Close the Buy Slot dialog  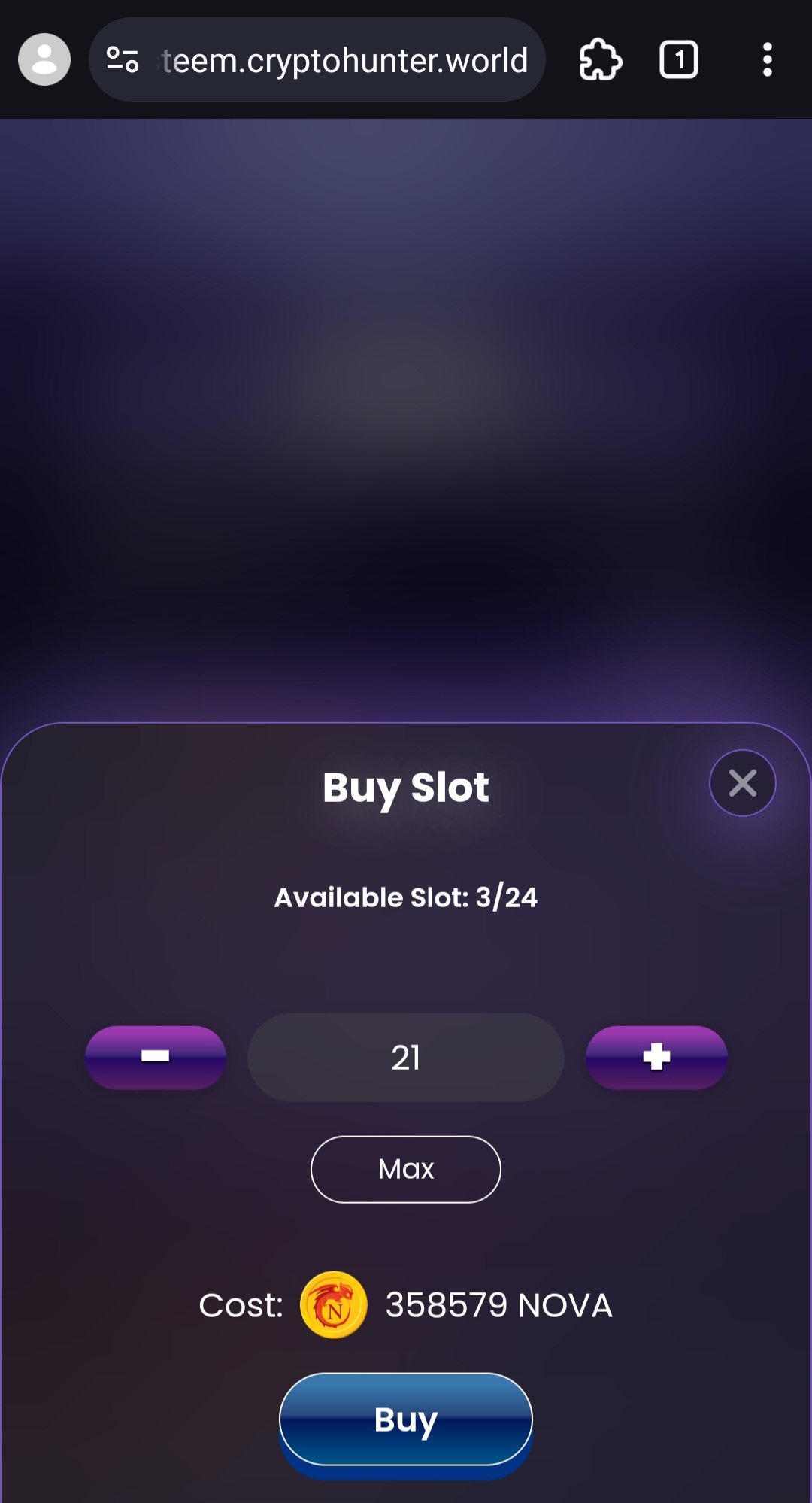742,783
